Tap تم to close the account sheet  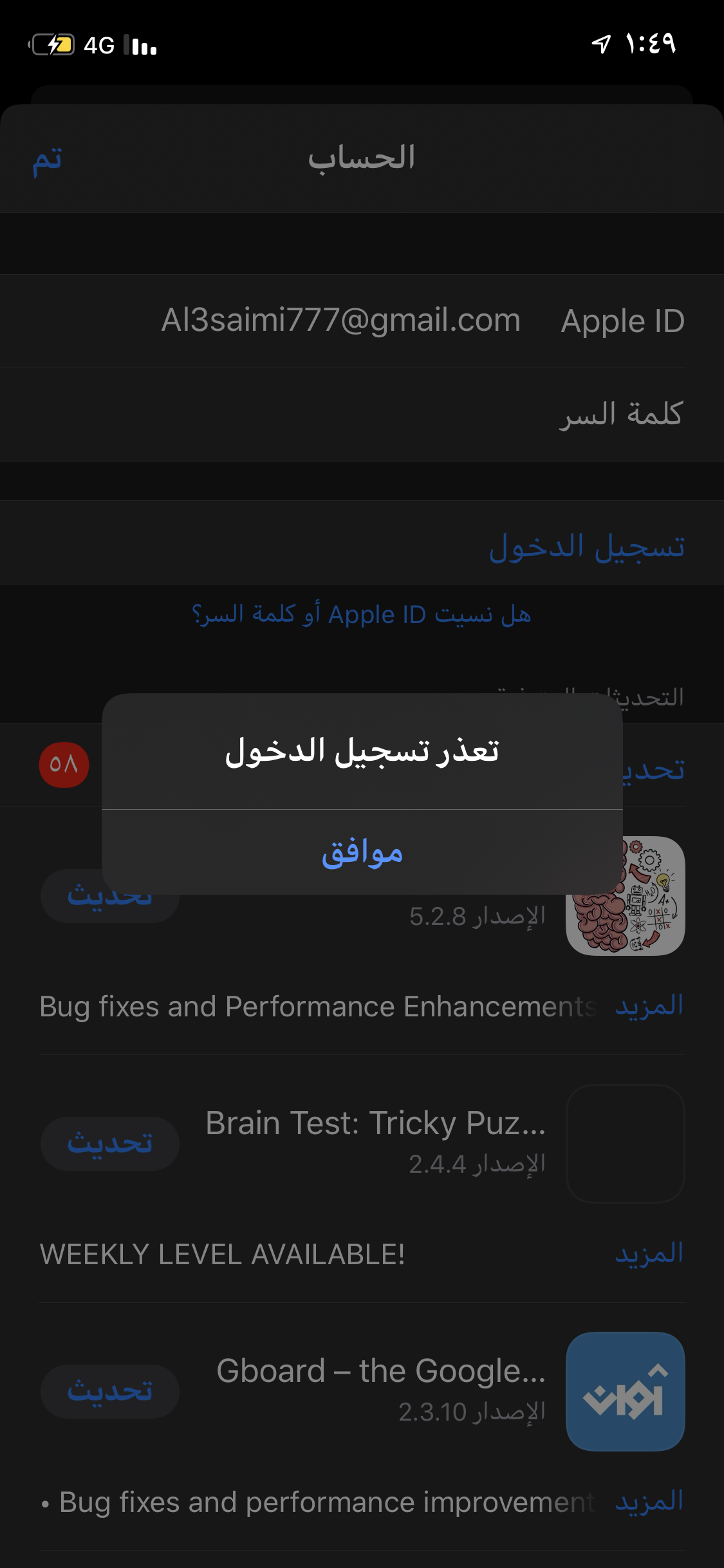point(48,160)
